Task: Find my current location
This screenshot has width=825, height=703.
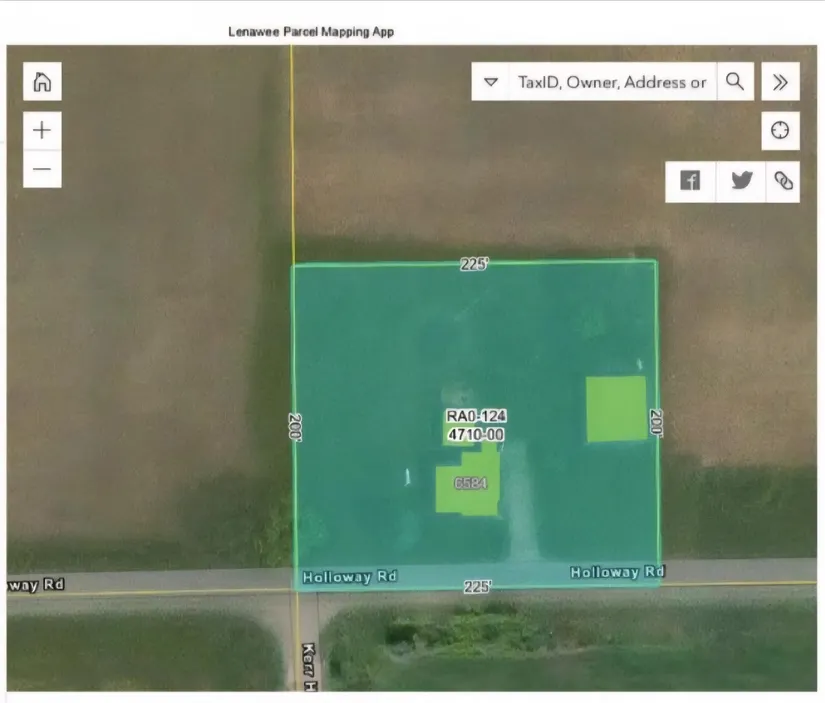Action: coord(780,130)
